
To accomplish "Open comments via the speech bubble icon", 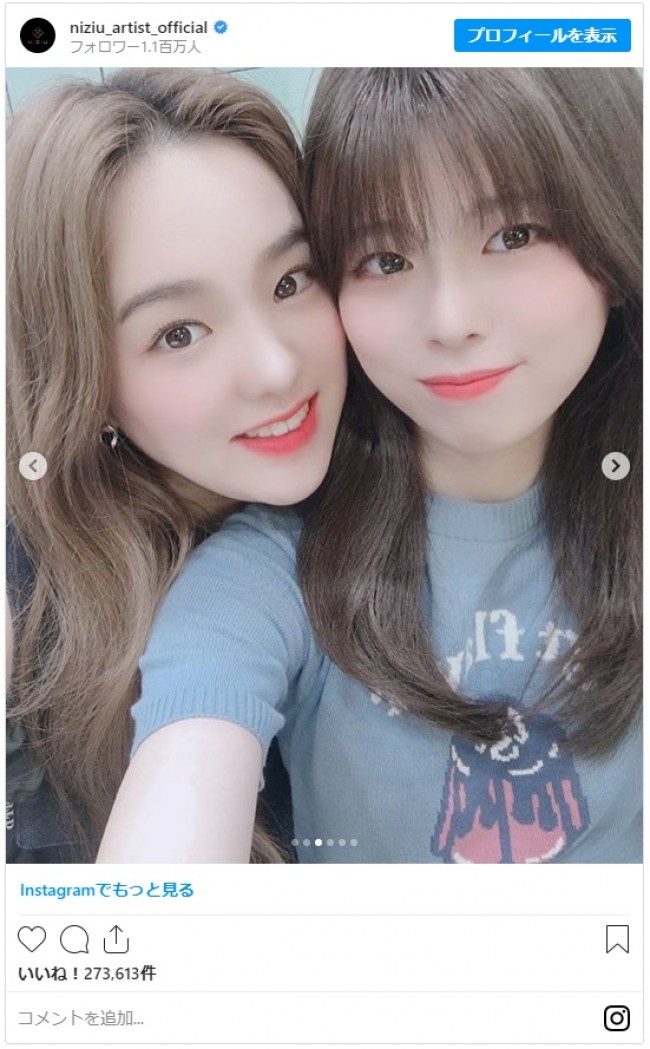I will pos(74,939).
